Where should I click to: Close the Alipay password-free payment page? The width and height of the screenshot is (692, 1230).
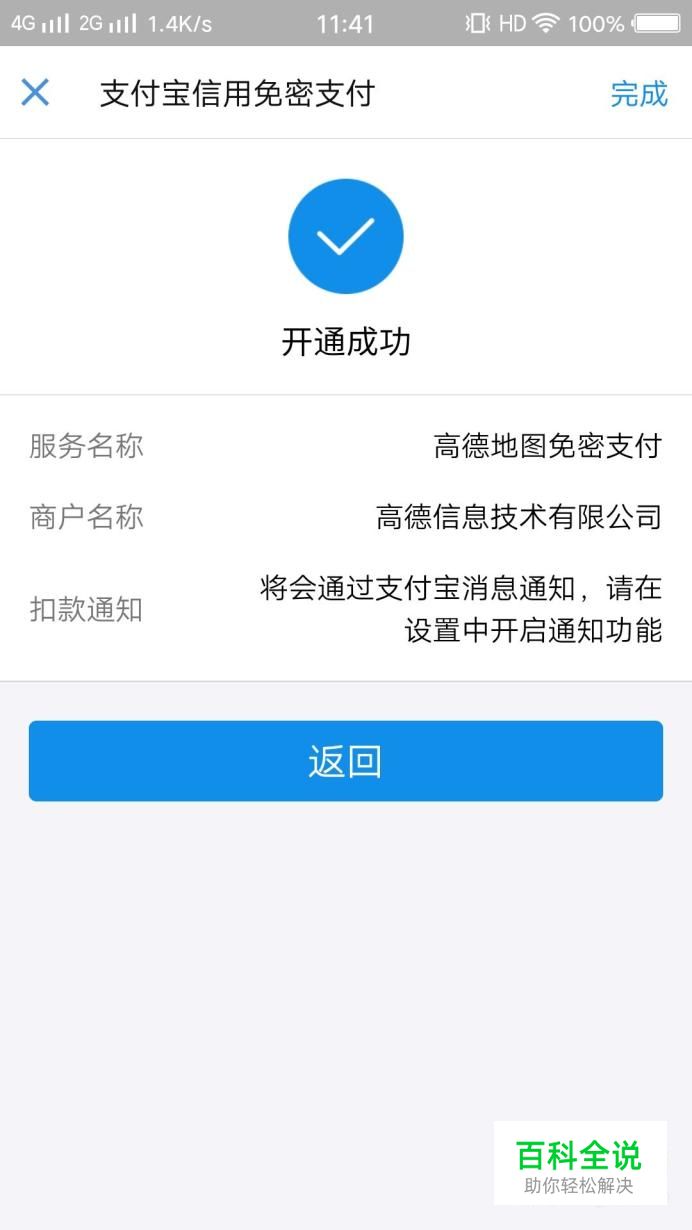35,93
